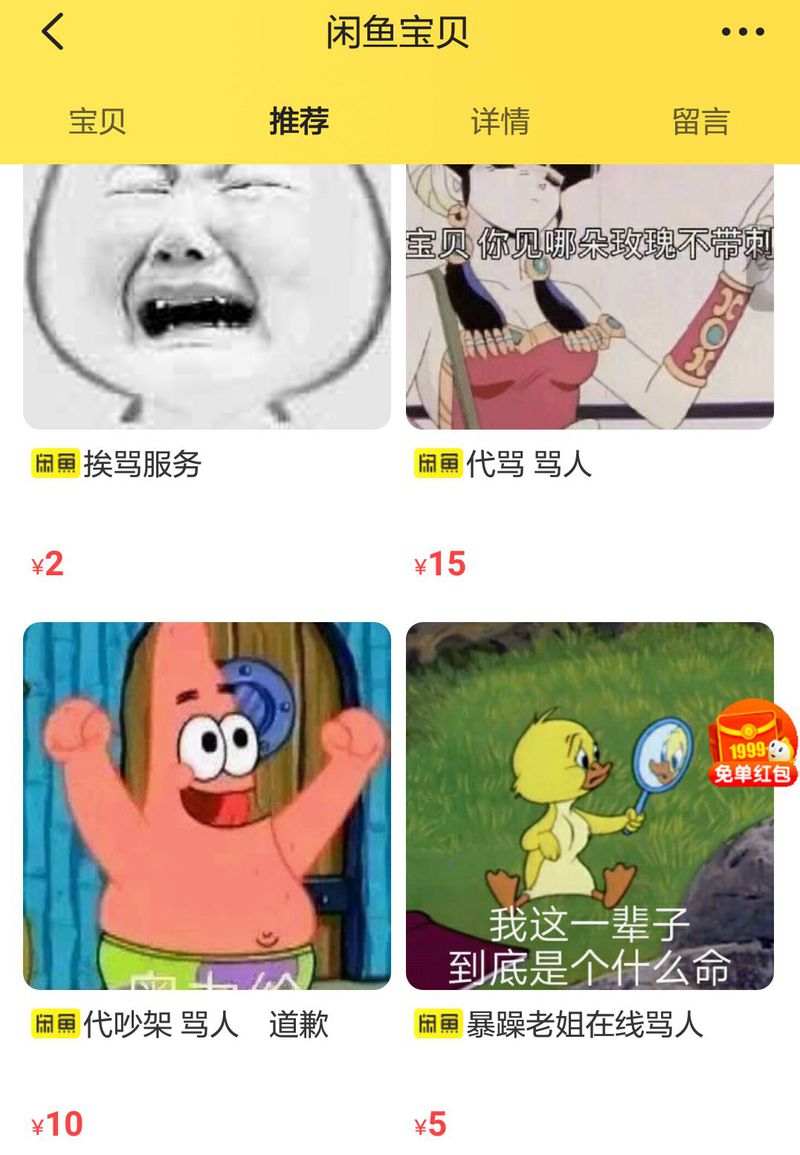Go back using the top-left arrow

click(53, 32)
